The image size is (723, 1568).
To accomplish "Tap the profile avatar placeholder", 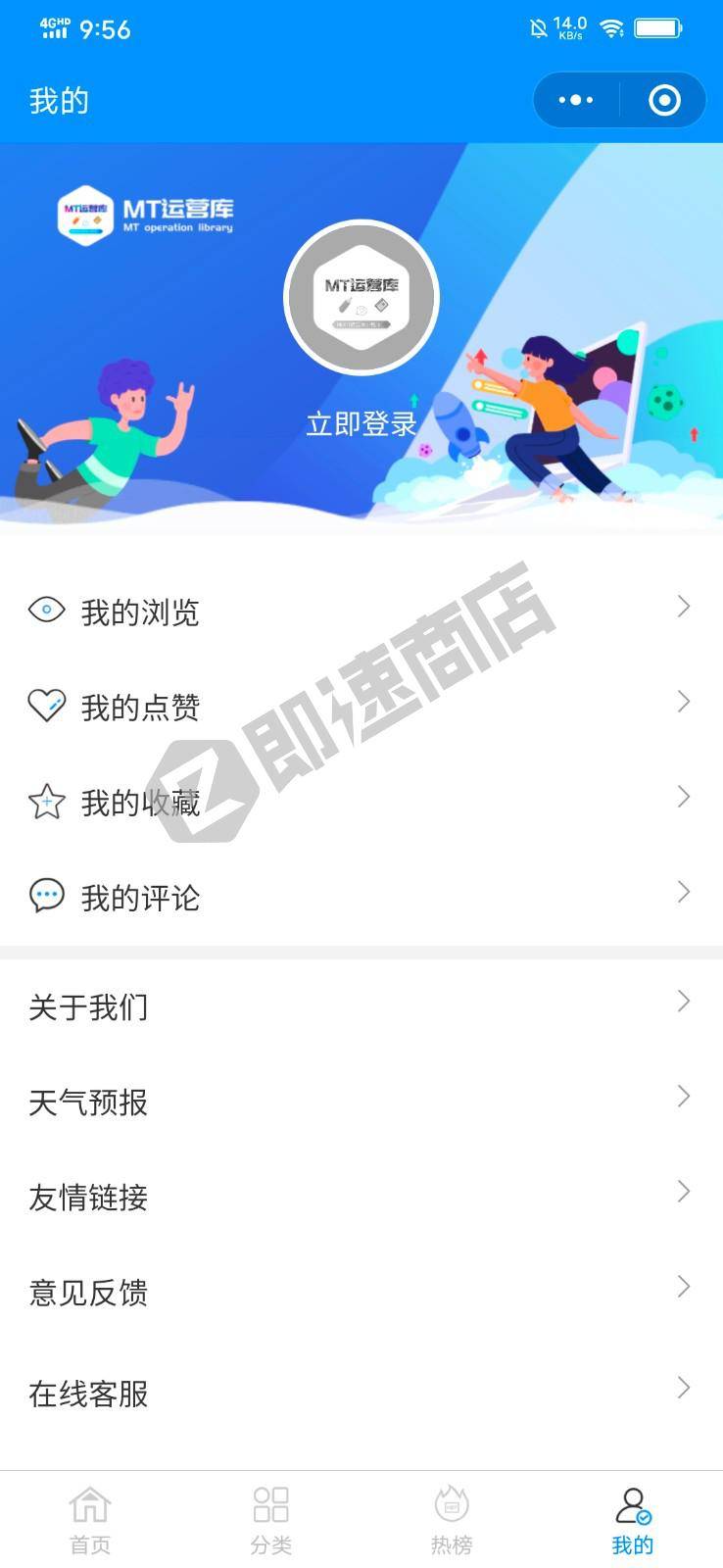I will 361,298.
